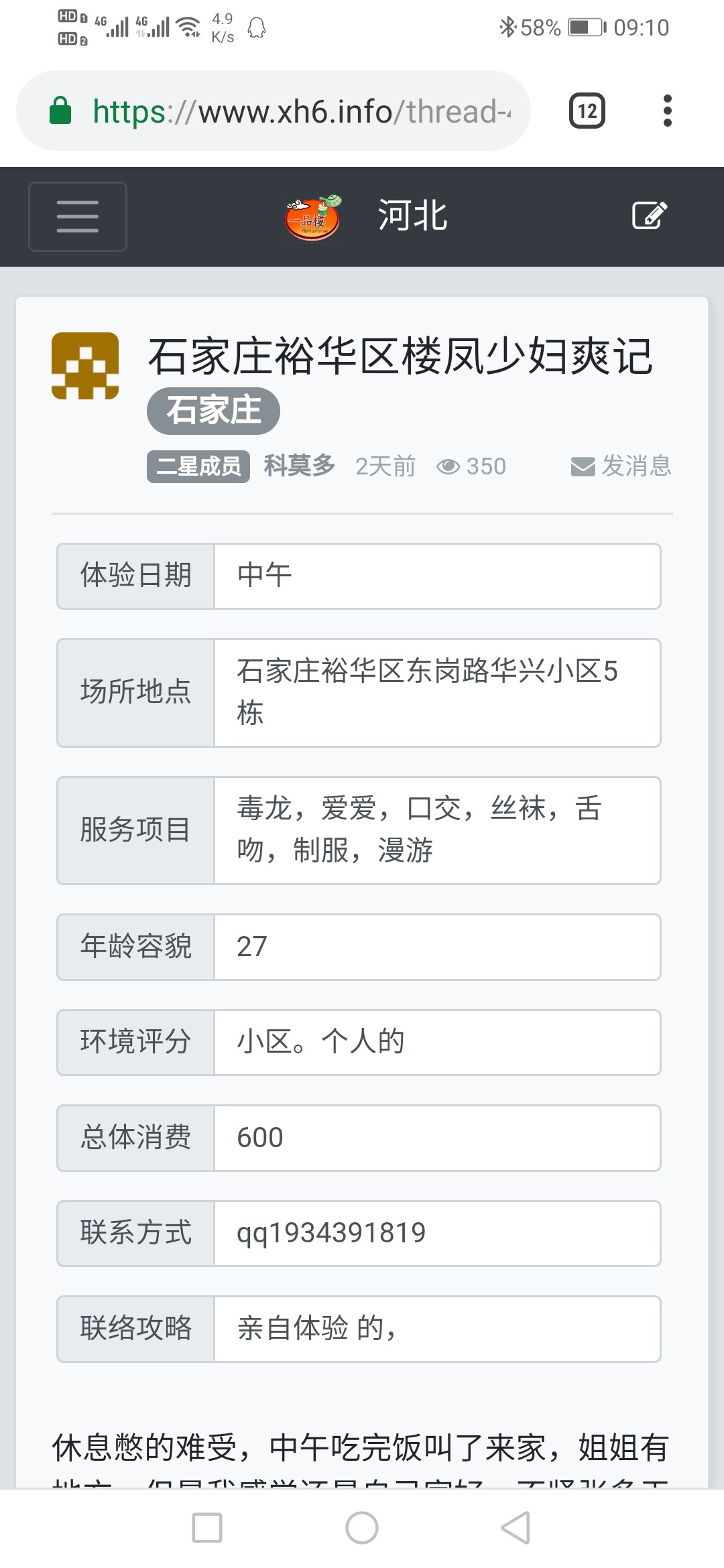Click the envelope icon beside 发消息
724x1568 pixels.
[x=582, y=466]
